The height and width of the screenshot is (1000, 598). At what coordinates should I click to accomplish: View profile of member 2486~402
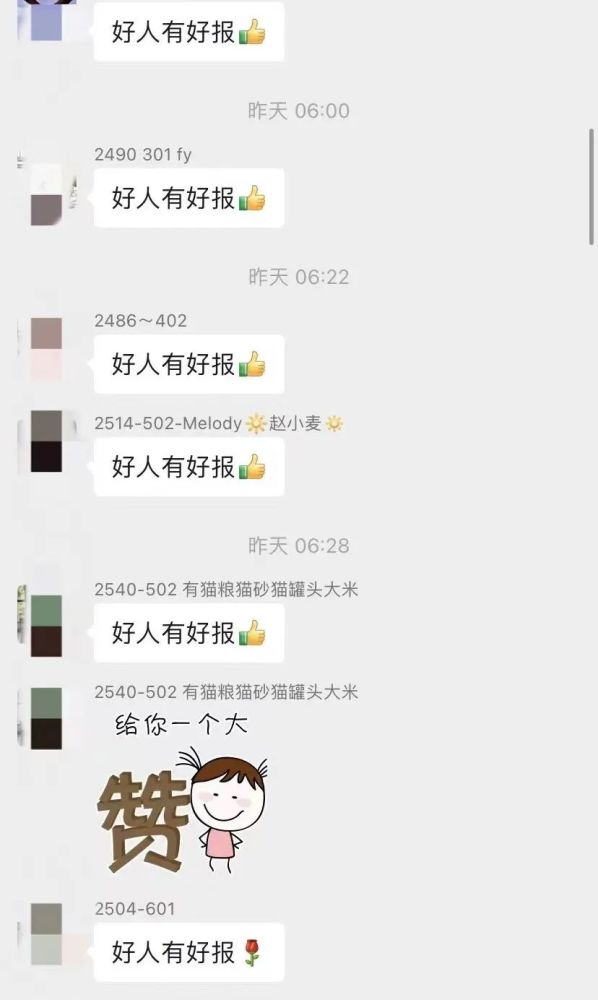pos(47,348)
